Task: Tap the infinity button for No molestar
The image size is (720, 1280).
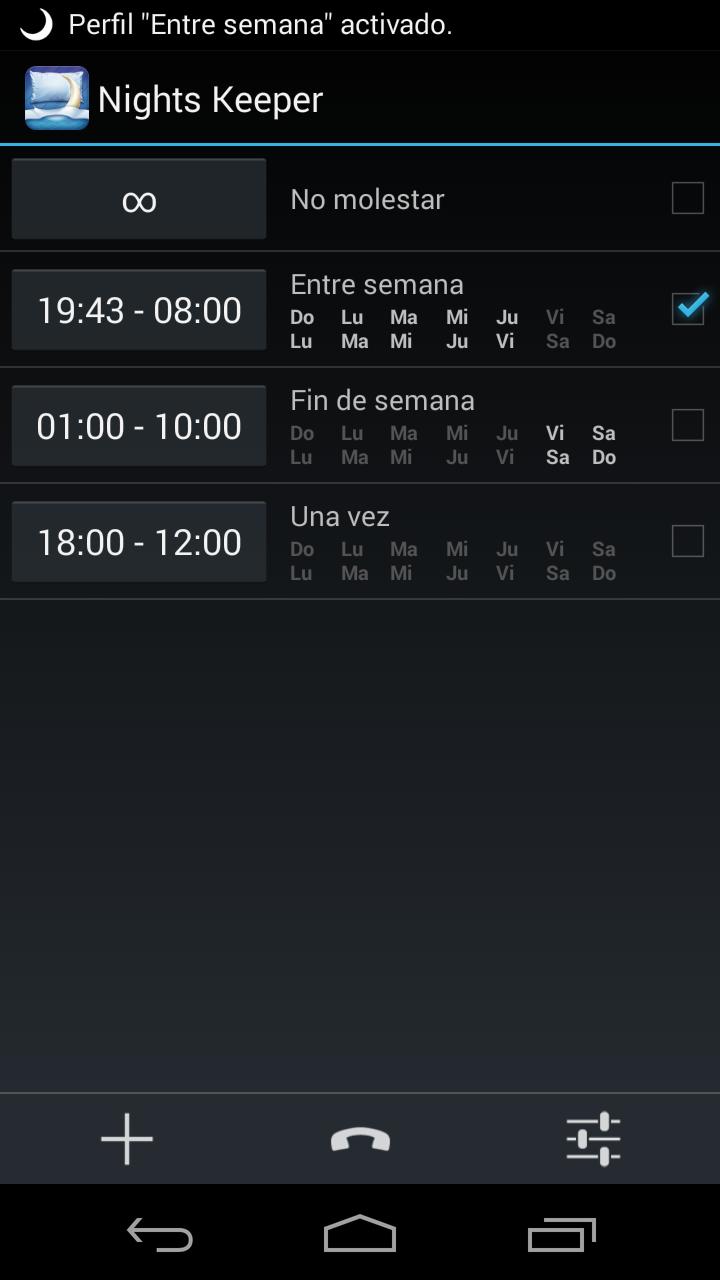Action: click(x=139, y=199)
